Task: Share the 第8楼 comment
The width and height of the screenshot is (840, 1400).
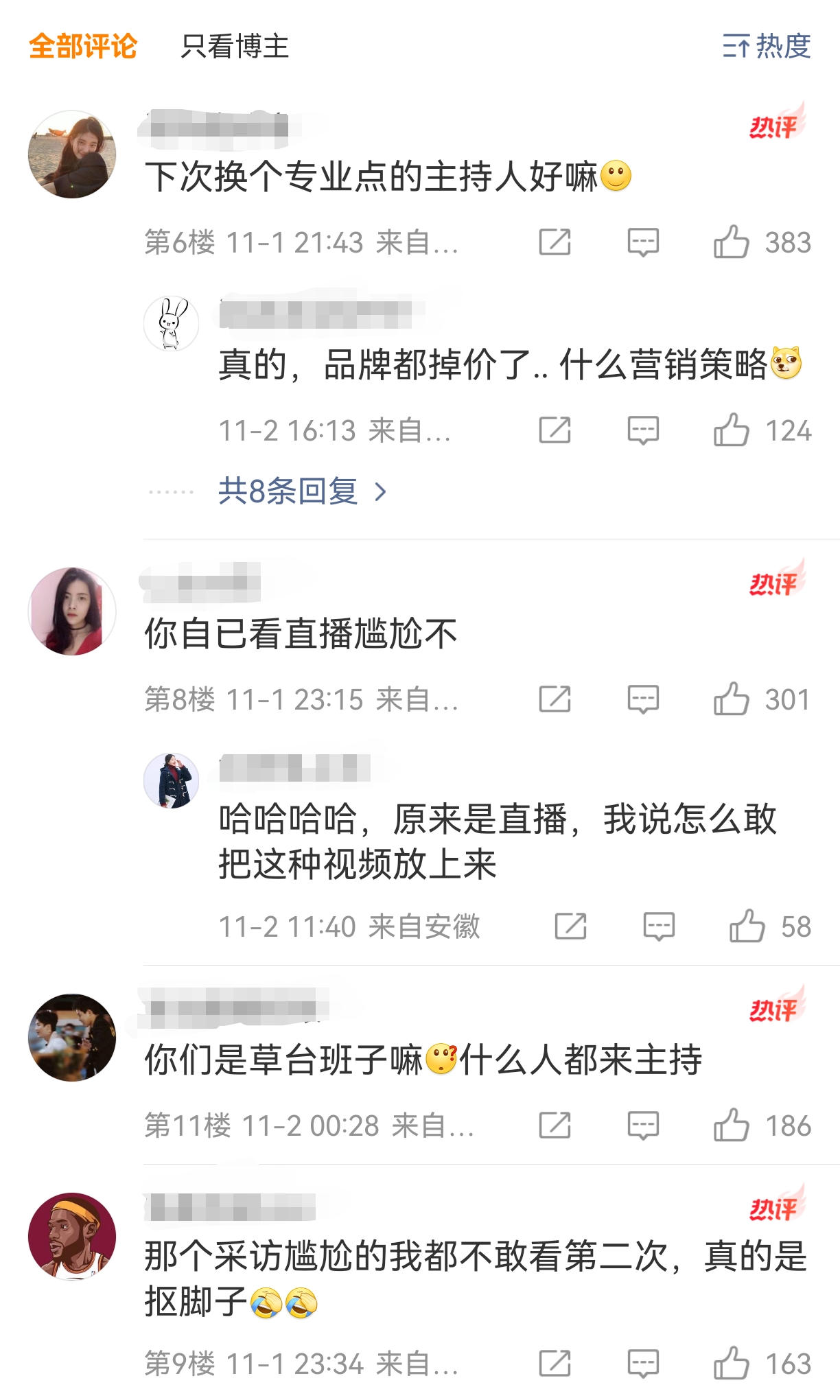Action: click(x=555, y=699)
